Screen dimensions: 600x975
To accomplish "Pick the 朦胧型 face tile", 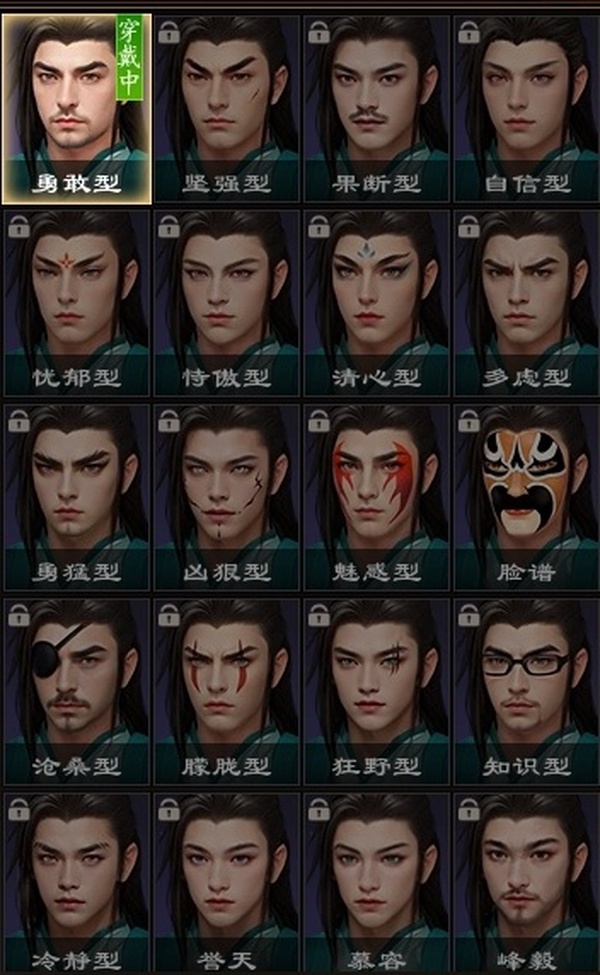I will pos(226,690).
